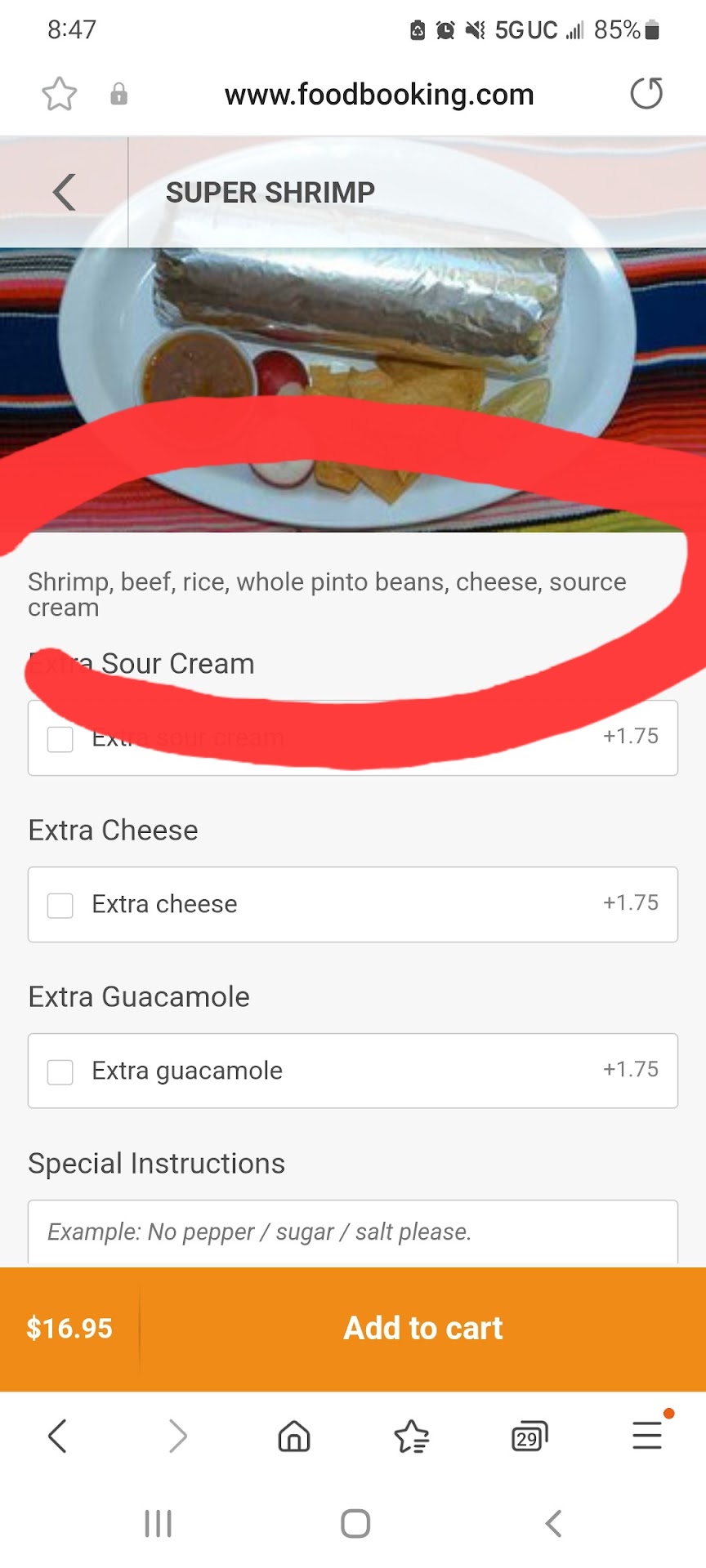Go to the previous browser page

(x=57, y=1436)
